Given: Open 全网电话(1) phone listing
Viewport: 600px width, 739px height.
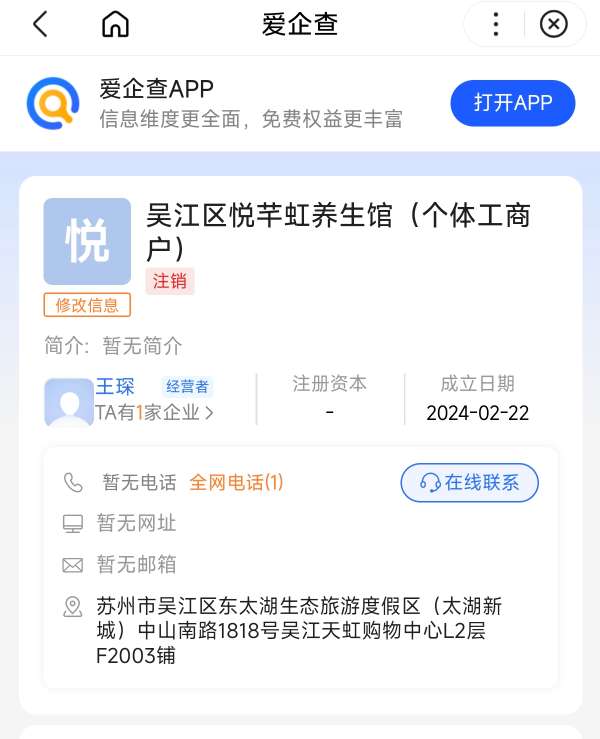Looking at the screenshot, I should click(x=236, y=482).
